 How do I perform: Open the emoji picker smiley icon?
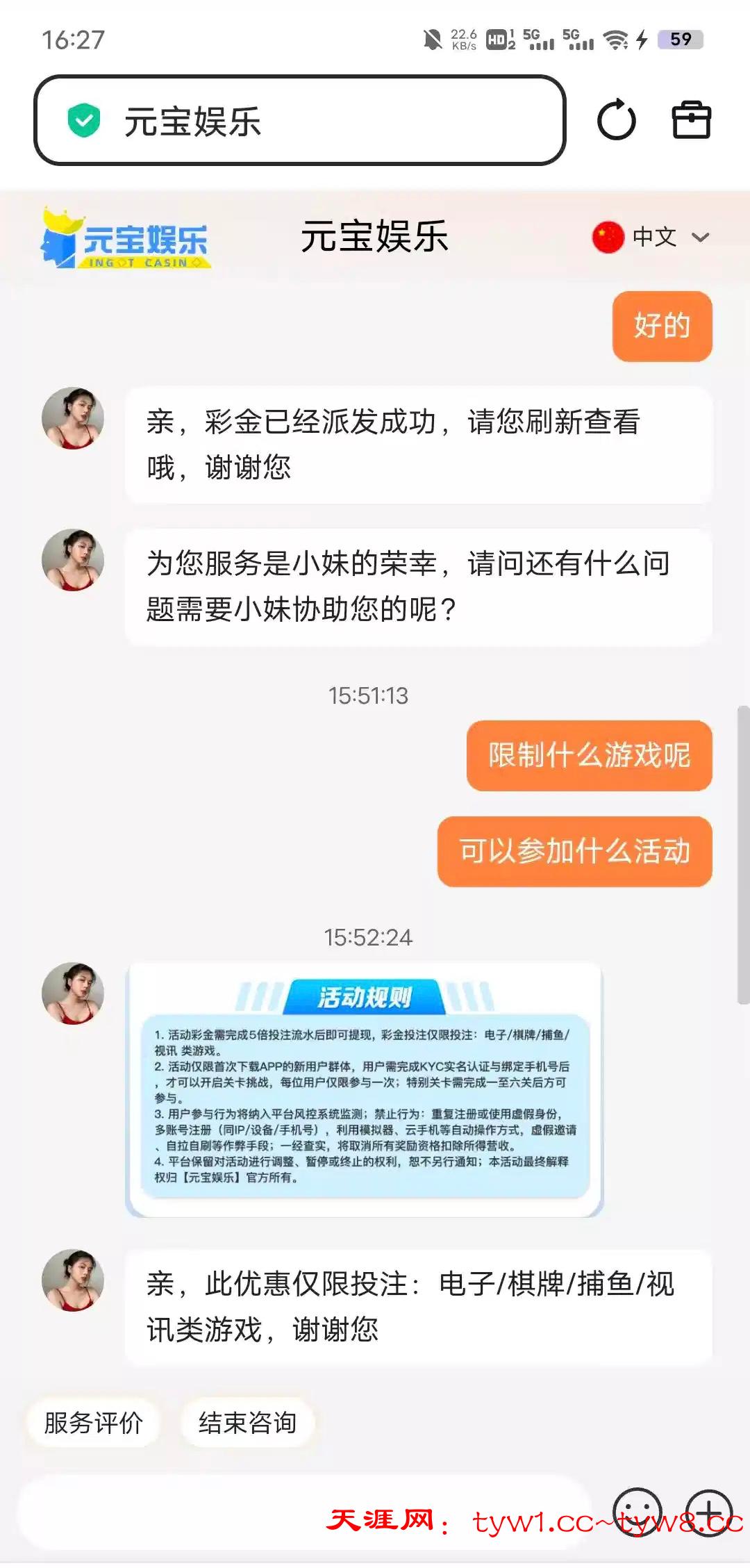[637, 1511]
